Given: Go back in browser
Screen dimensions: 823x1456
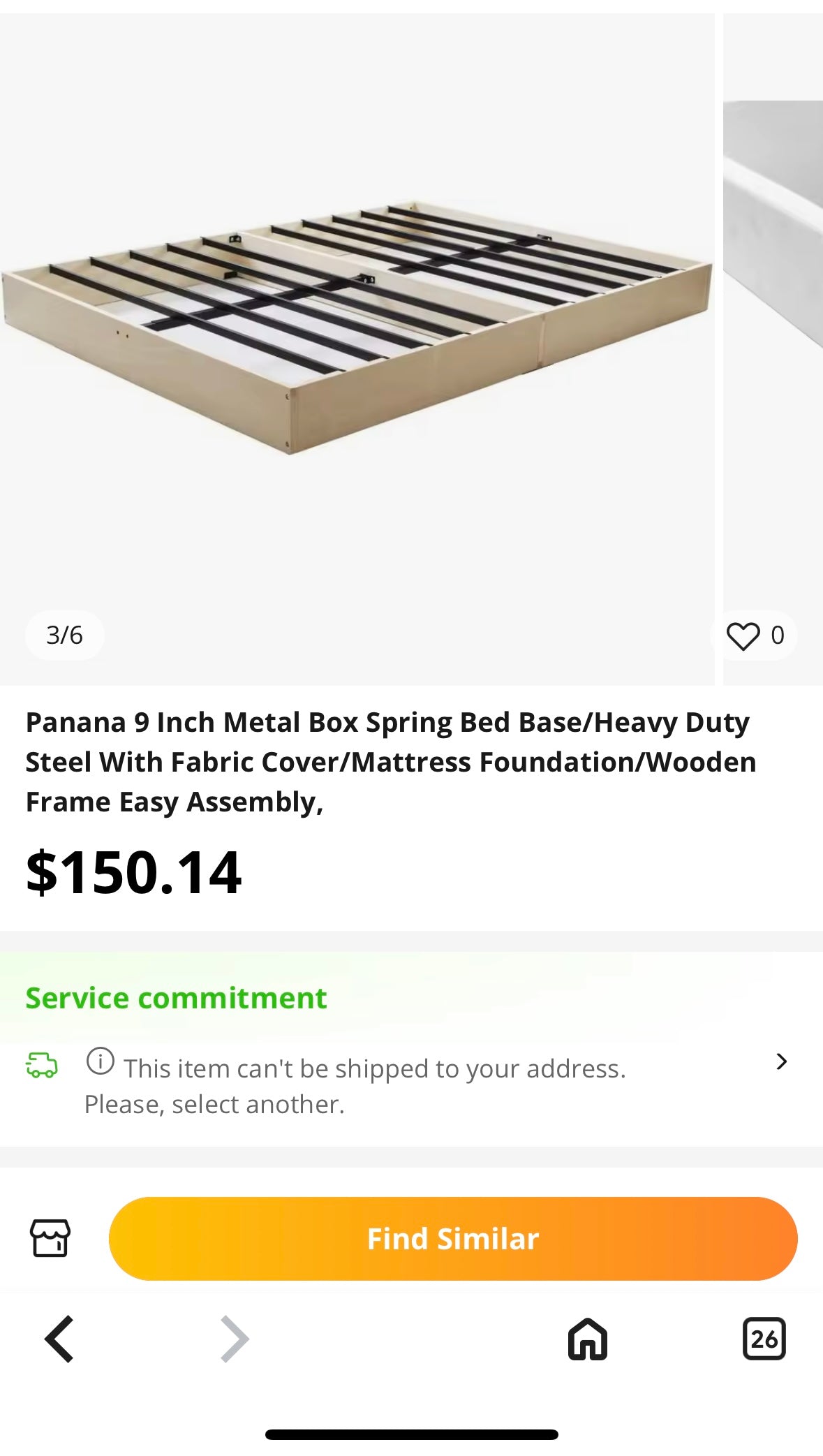Looking at the screenshot, I should 60,1339.
